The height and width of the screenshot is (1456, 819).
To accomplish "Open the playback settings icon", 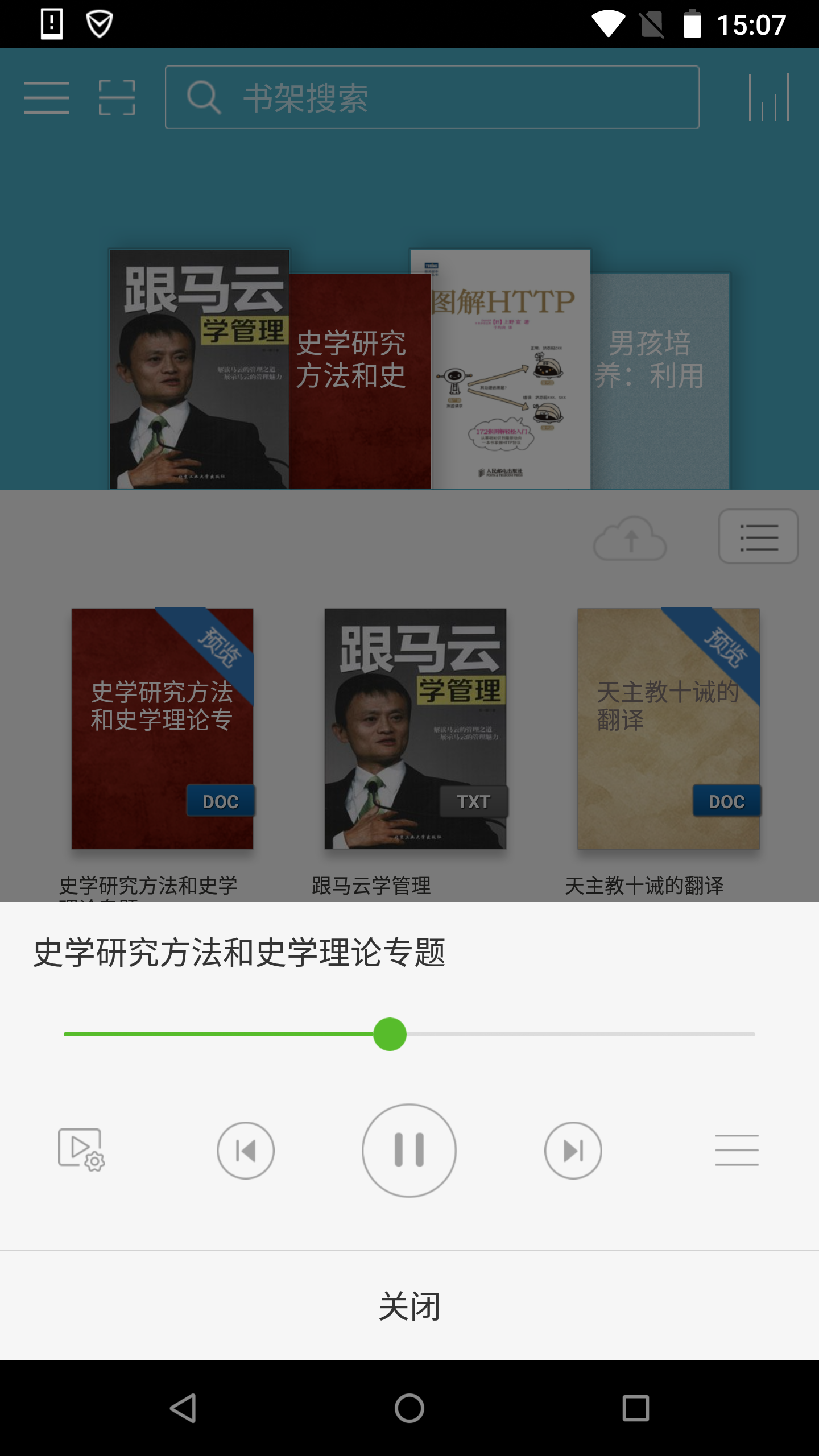I will [81, 1149].
